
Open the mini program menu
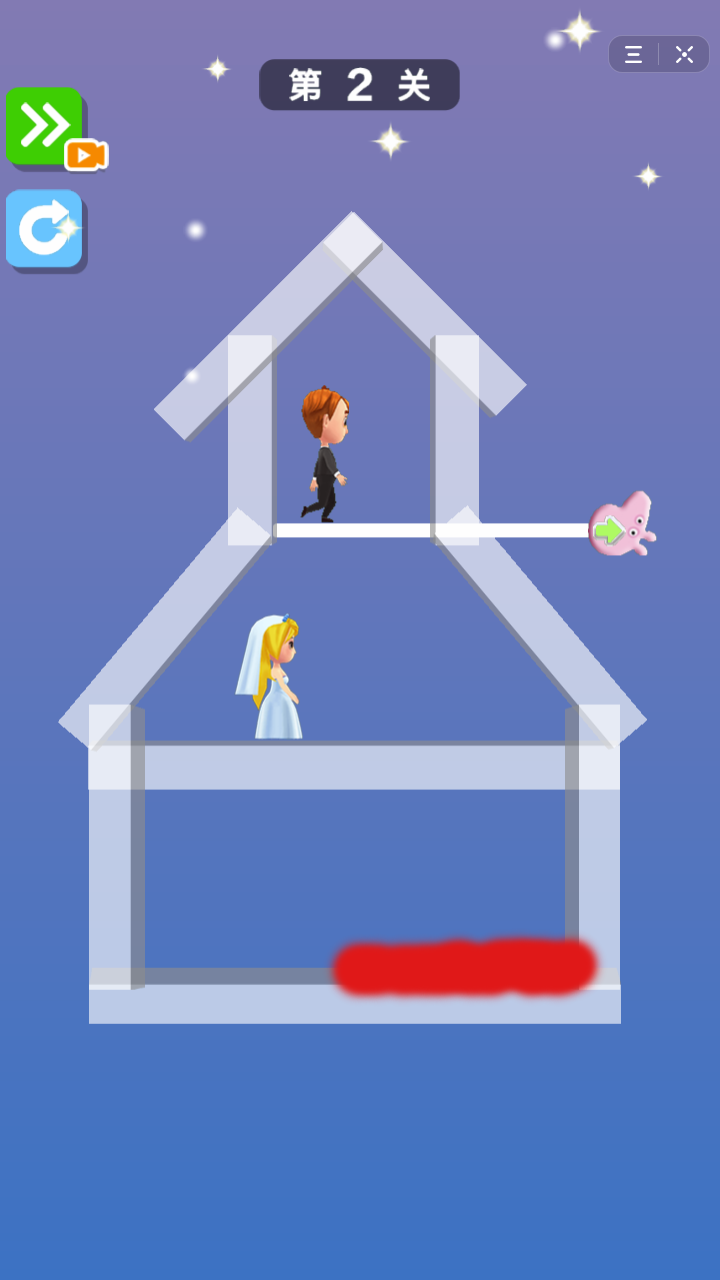click(x=634, y=55)
